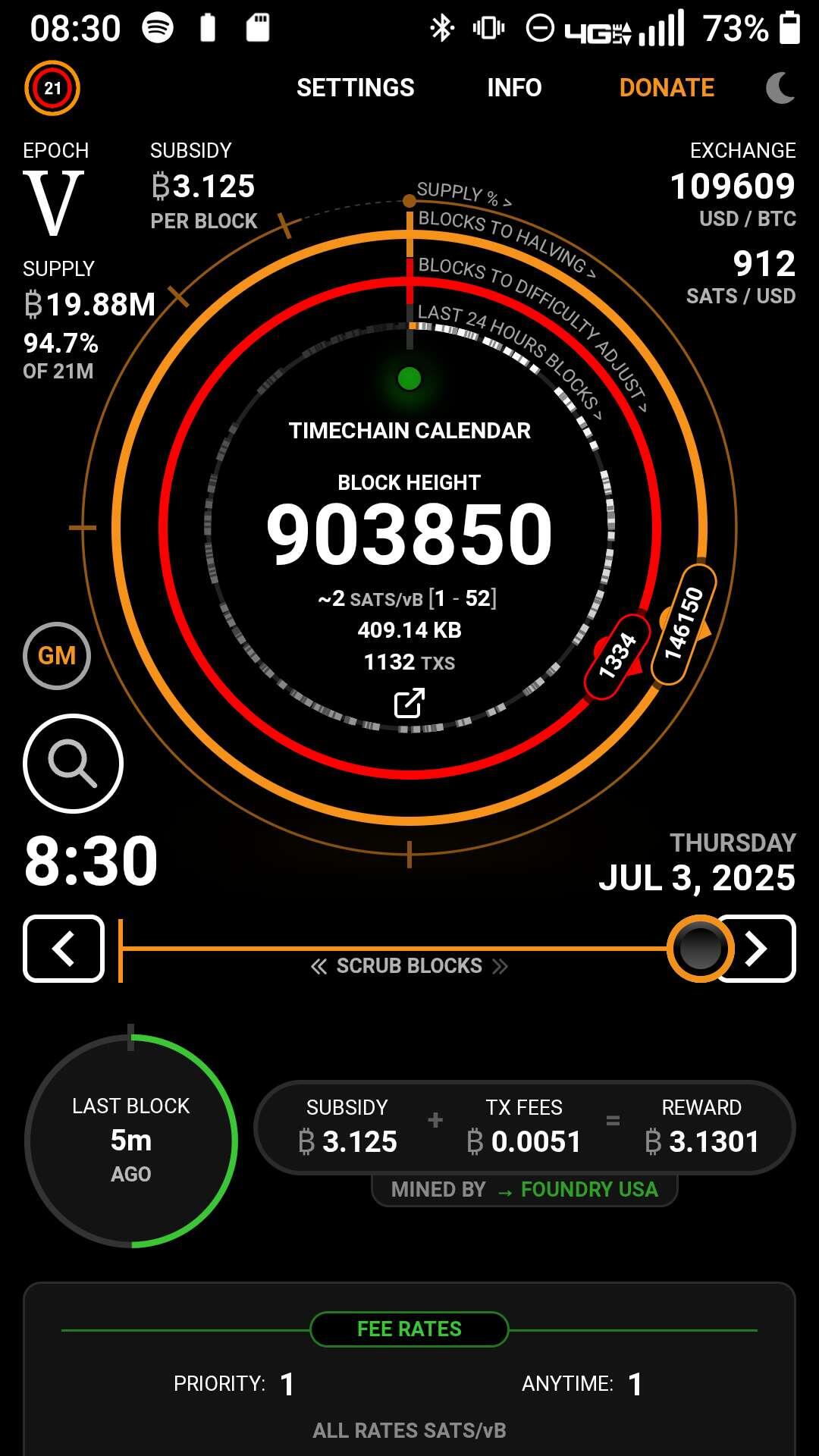Screen dimensions: 819x1456
Task: Tap the GM button
Action: point(57,656)
